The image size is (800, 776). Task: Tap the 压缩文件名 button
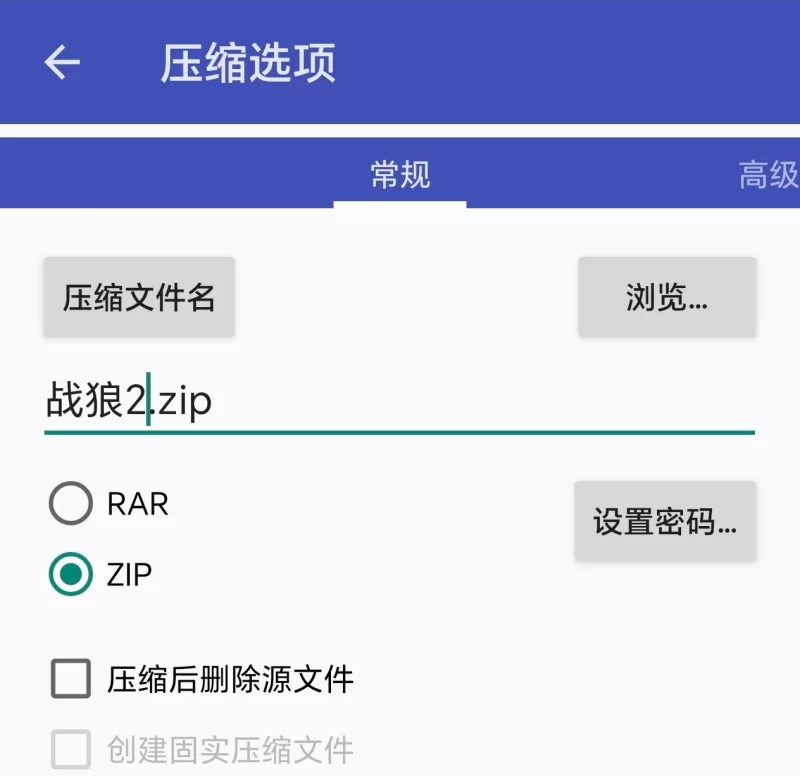click(x=139, y=297)
